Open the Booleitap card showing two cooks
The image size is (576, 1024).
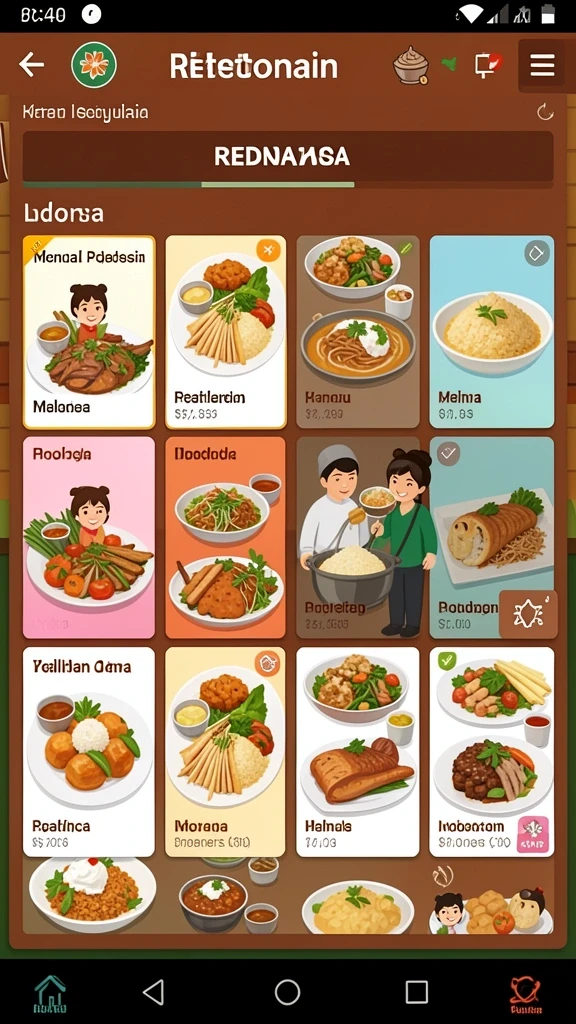358,537
